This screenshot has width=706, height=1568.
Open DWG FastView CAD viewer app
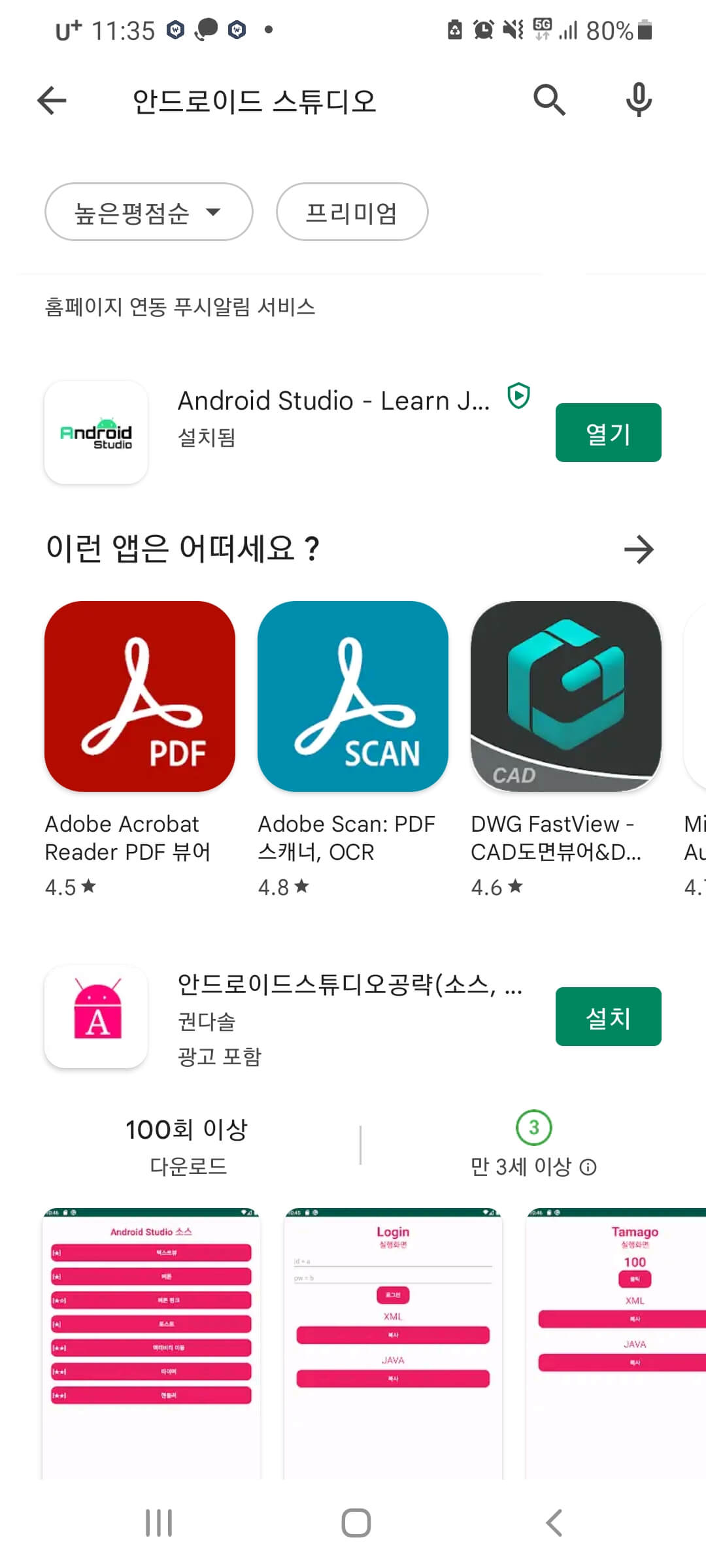click(x=565, y=697)
